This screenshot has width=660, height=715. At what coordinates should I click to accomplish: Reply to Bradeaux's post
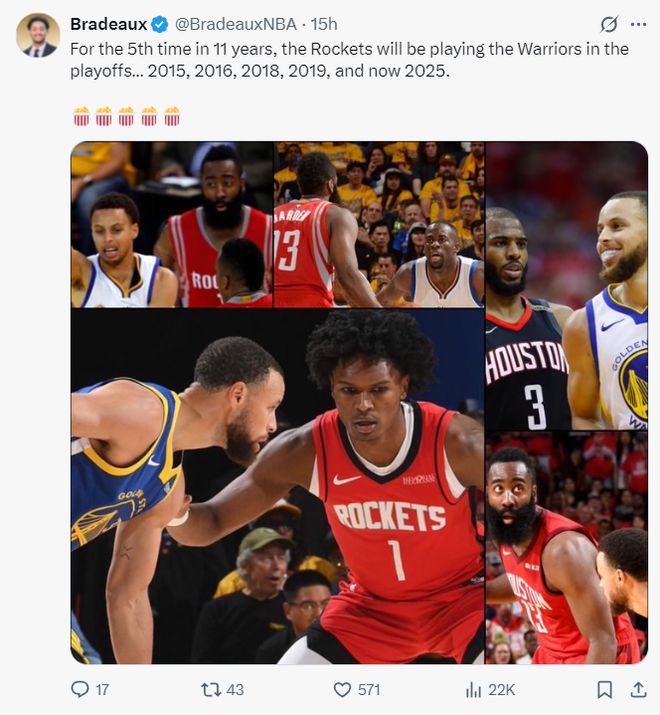(x=82, y=689)
